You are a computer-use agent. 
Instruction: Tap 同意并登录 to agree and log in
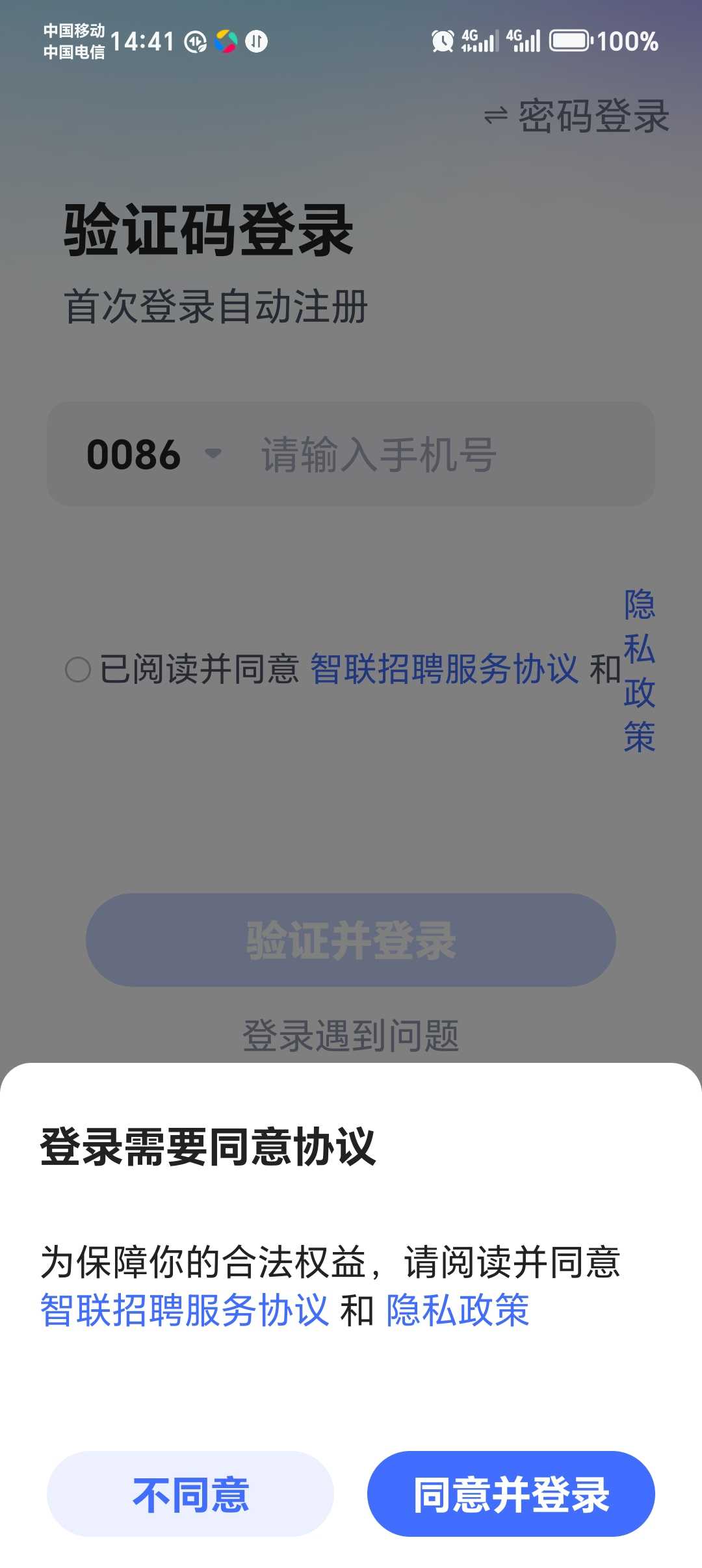point(511,1494)
